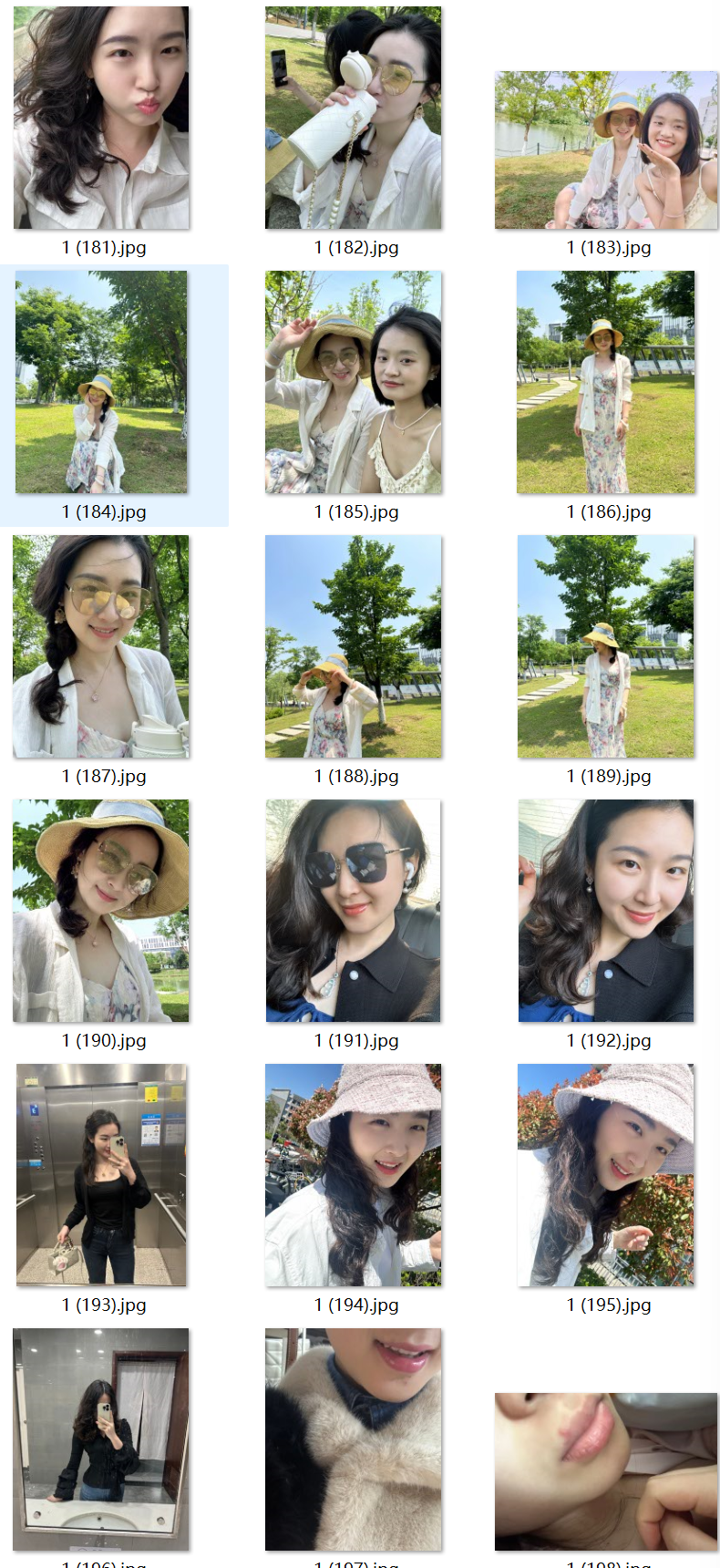Tap the file 1 (192).jpg
The height and width of the screenshot is (1568, 720).
[x=606, y=911]
